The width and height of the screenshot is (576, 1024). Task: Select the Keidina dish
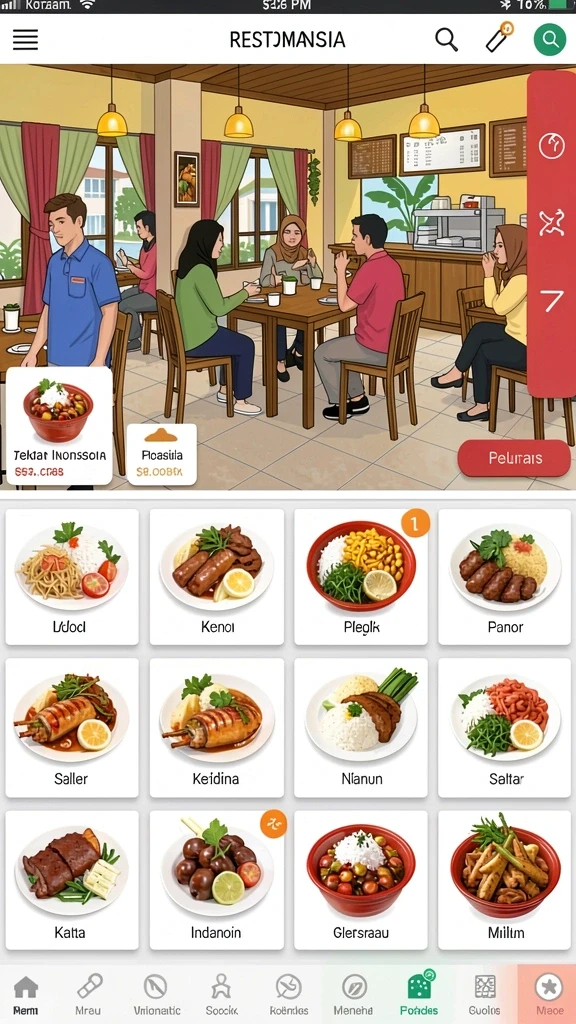(x=217, y=728)
